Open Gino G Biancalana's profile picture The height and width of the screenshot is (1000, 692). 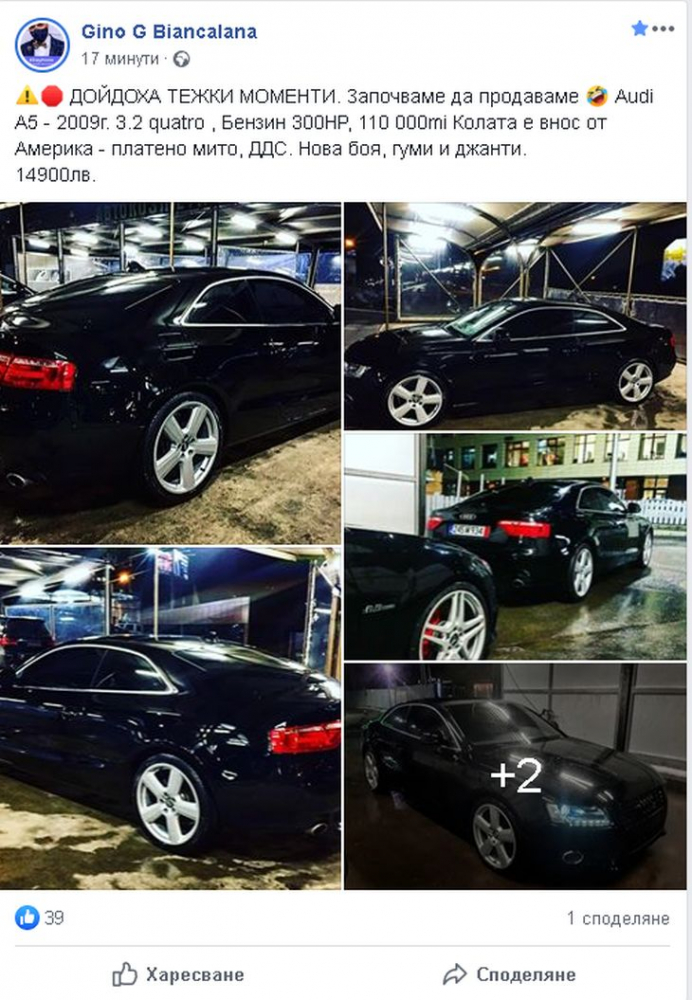point(42,45)
